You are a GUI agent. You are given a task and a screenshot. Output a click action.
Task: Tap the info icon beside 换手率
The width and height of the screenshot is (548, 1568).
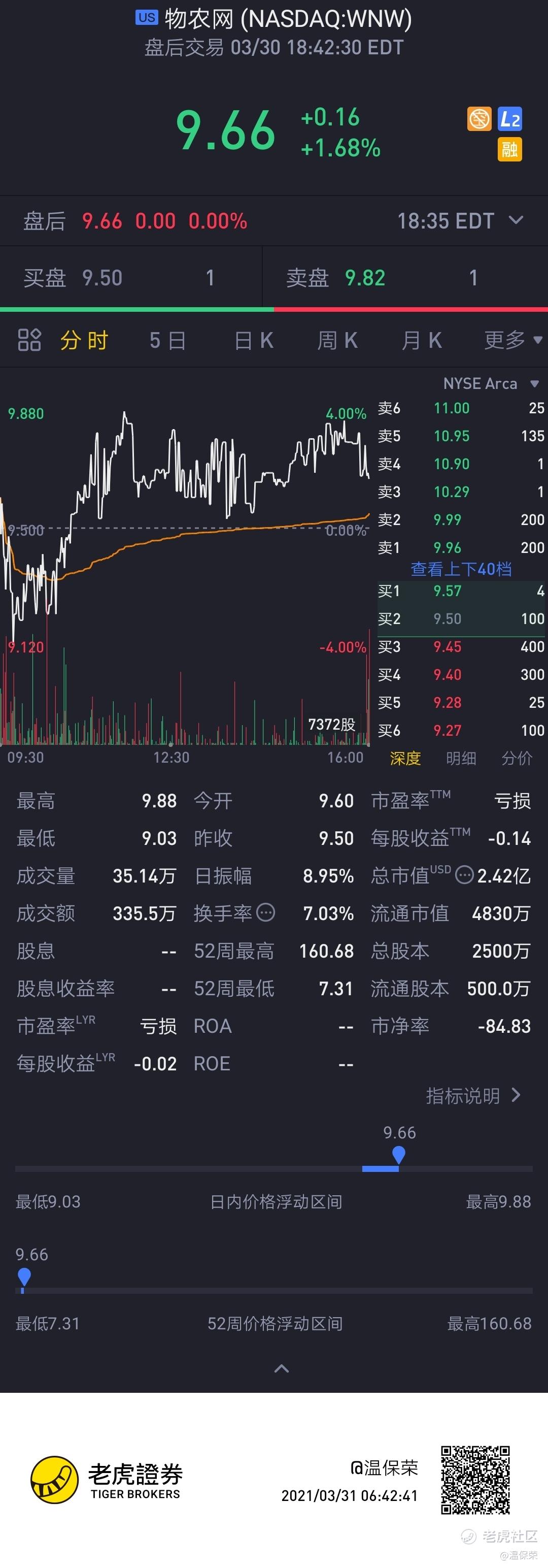click(266, 912)
